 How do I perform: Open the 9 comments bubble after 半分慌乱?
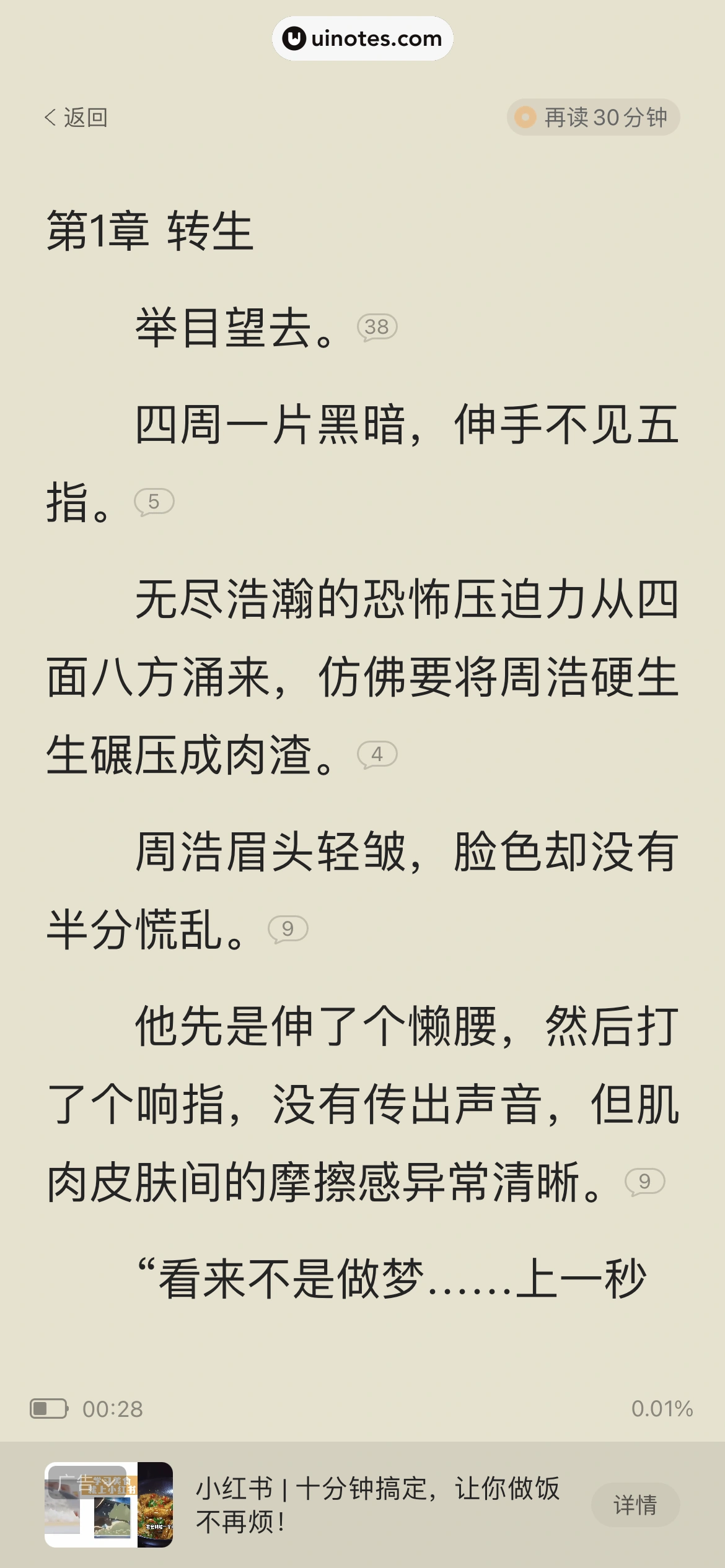click(288, 929)
